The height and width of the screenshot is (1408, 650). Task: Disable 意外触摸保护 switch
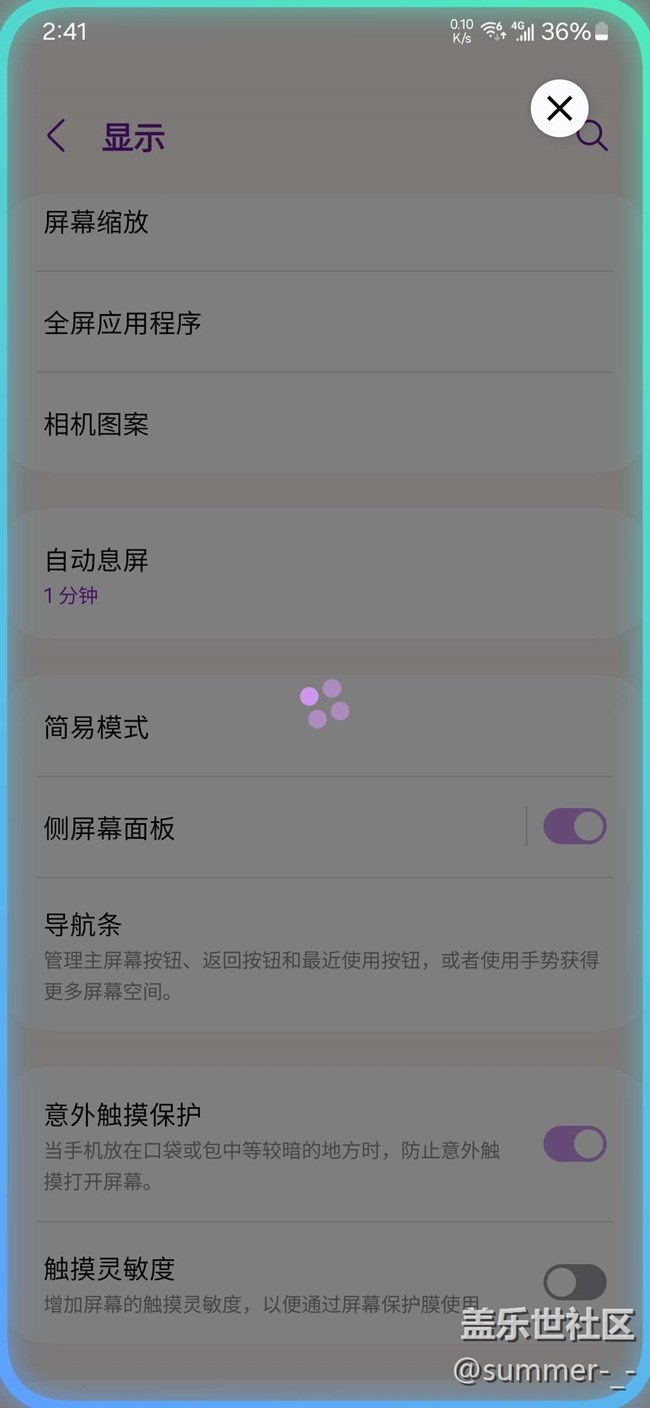[x=574, y=1144]
